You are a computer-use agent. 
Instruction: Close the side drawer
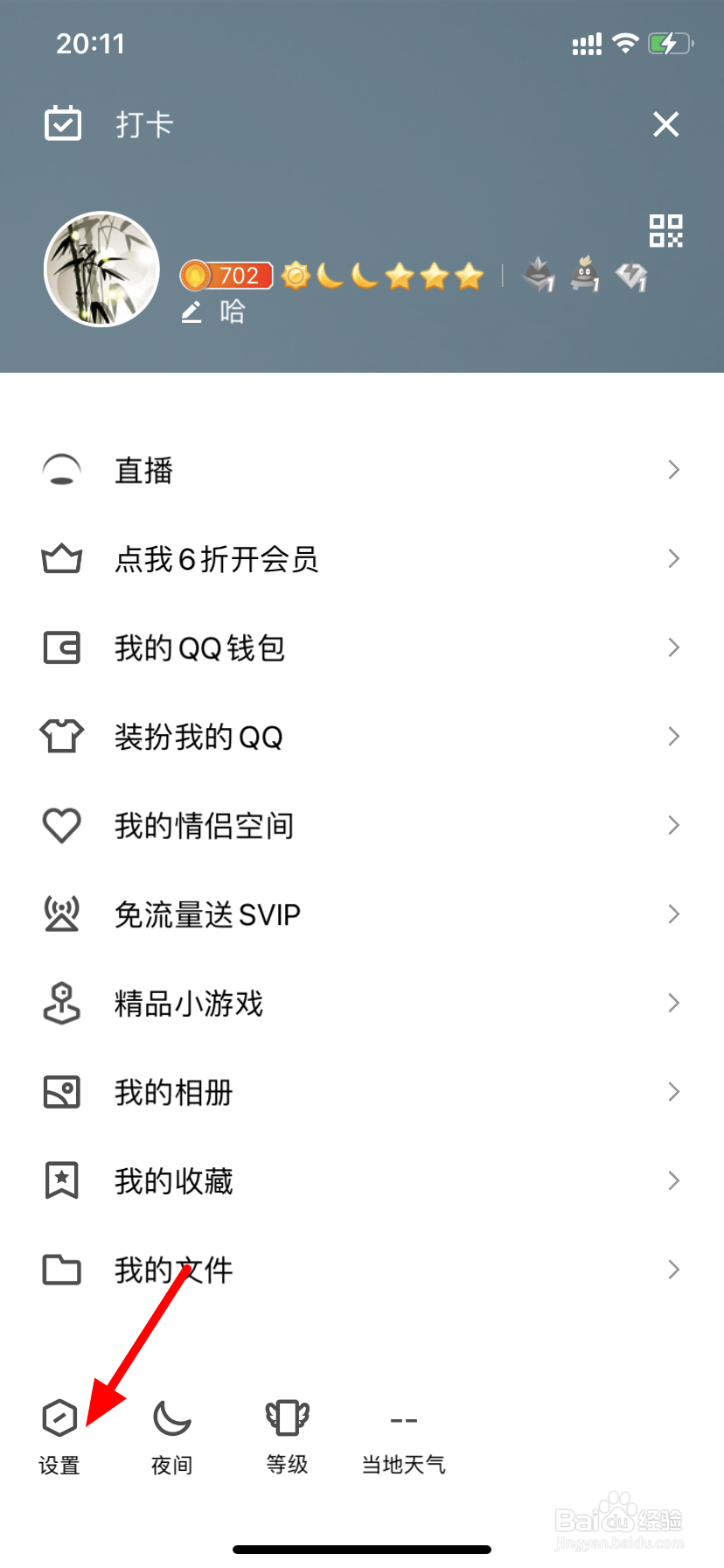click(665, 124)
